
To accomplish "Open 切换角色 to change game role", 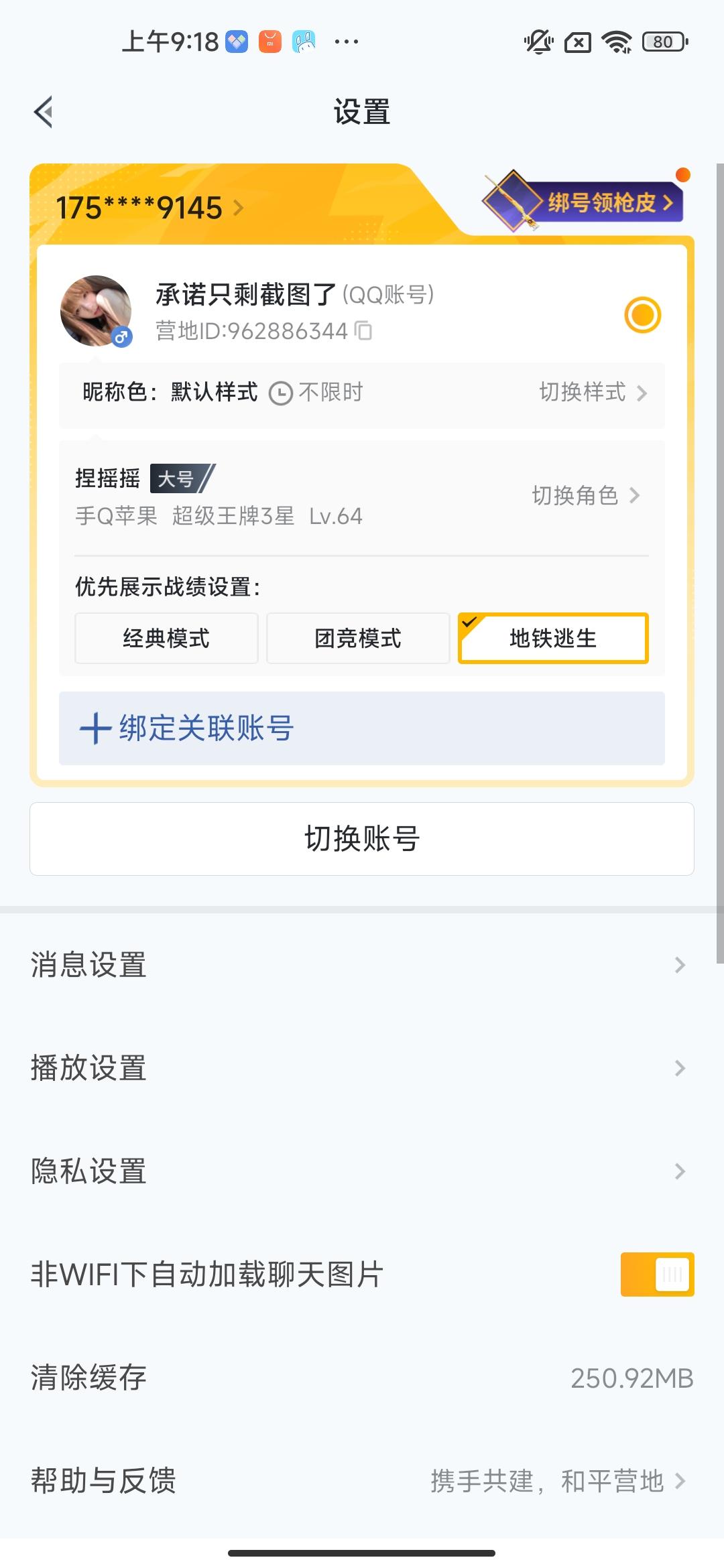I will click(x=585, y=496).
